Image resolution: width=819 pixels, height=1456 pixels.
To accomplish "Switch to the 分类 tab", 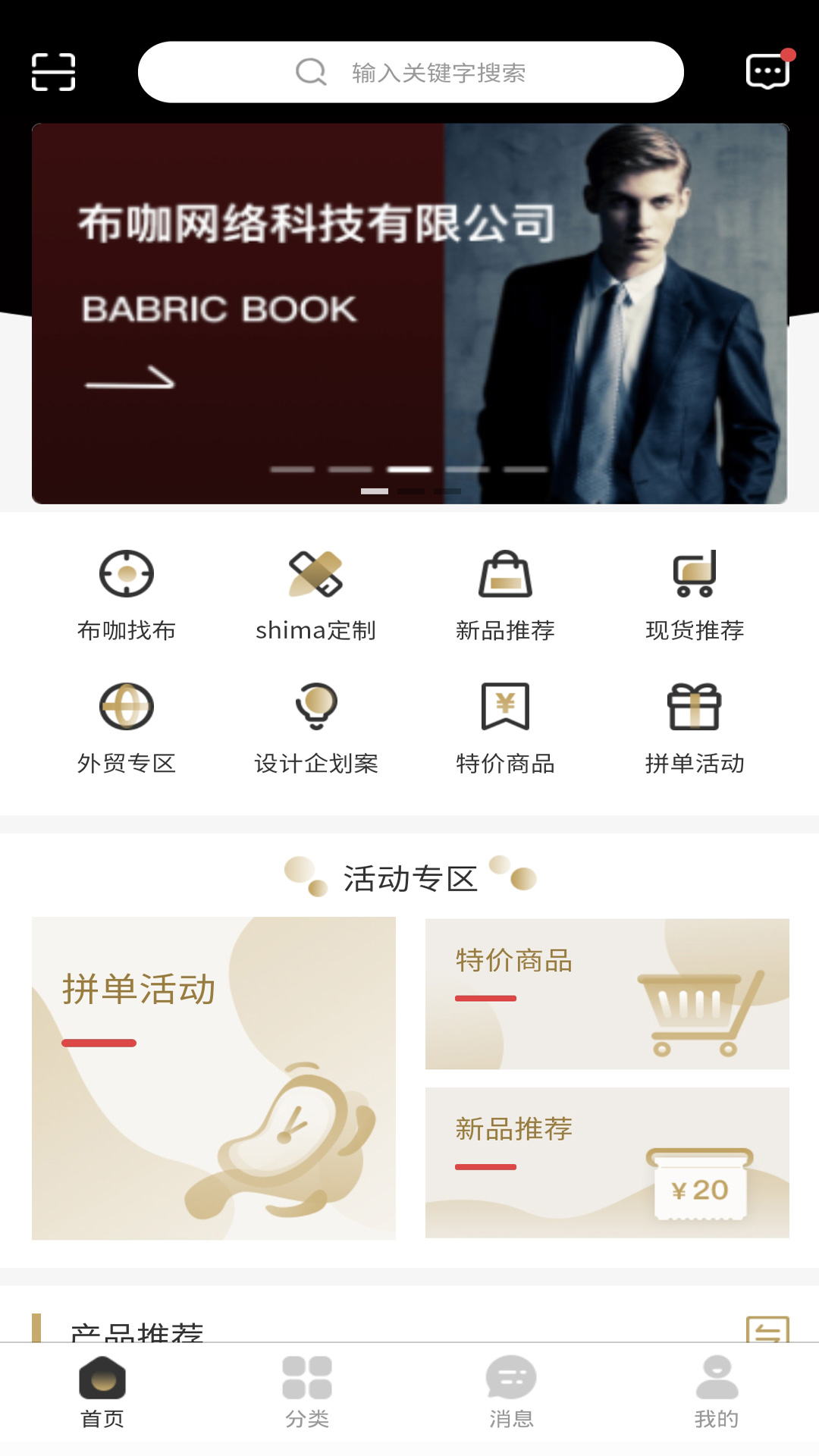I will click(307, 1392).
